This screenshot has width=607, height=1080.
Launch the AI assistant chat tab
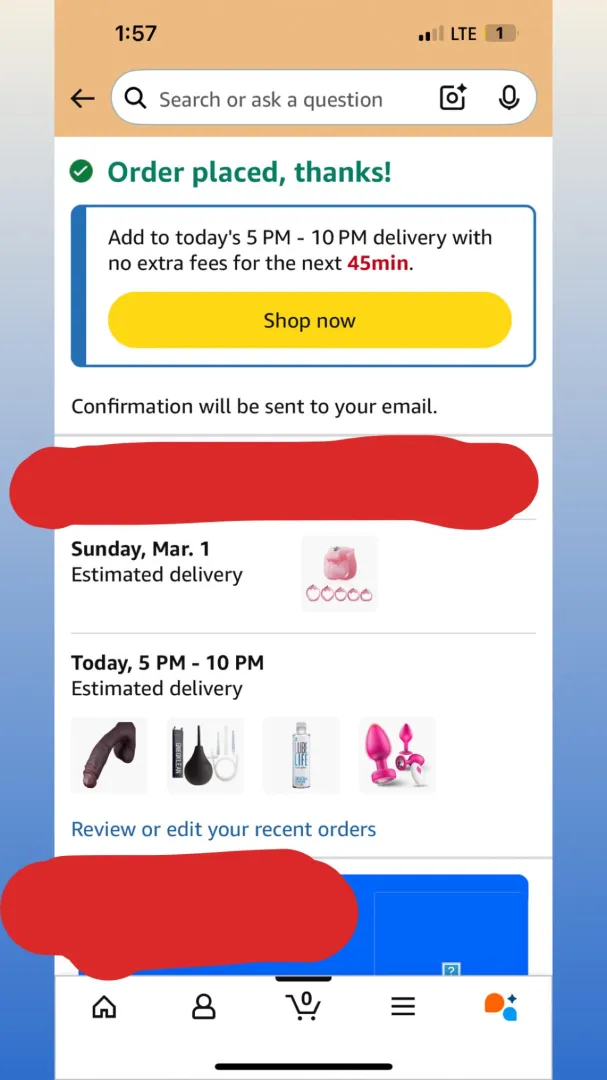click(x=500, y=1007)
